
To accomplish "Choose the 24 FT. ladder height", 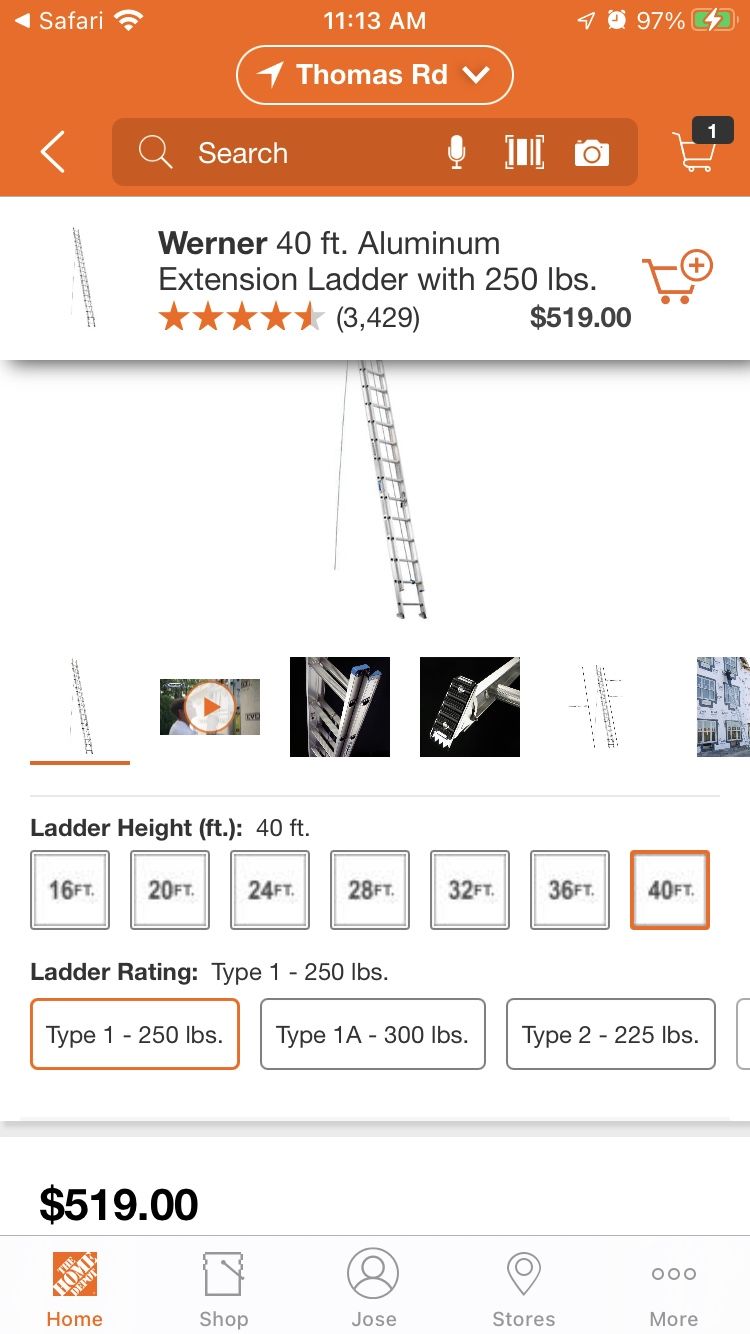I will point(270,890).
